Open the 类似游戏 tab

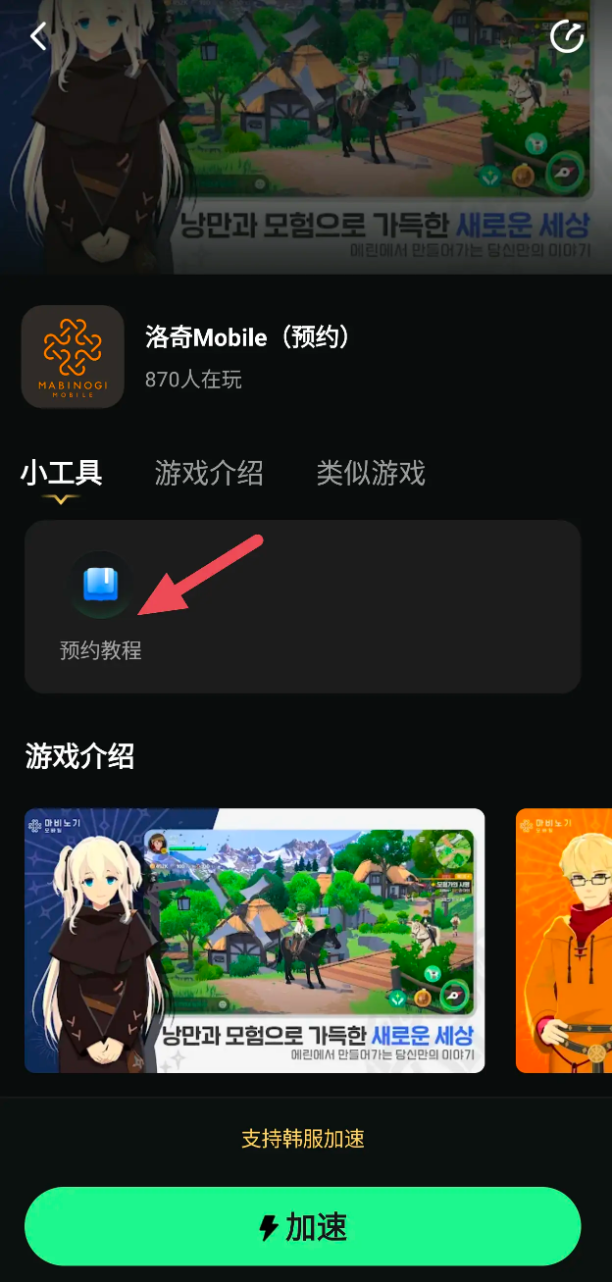pyautogui.click(x=371, y=473)
